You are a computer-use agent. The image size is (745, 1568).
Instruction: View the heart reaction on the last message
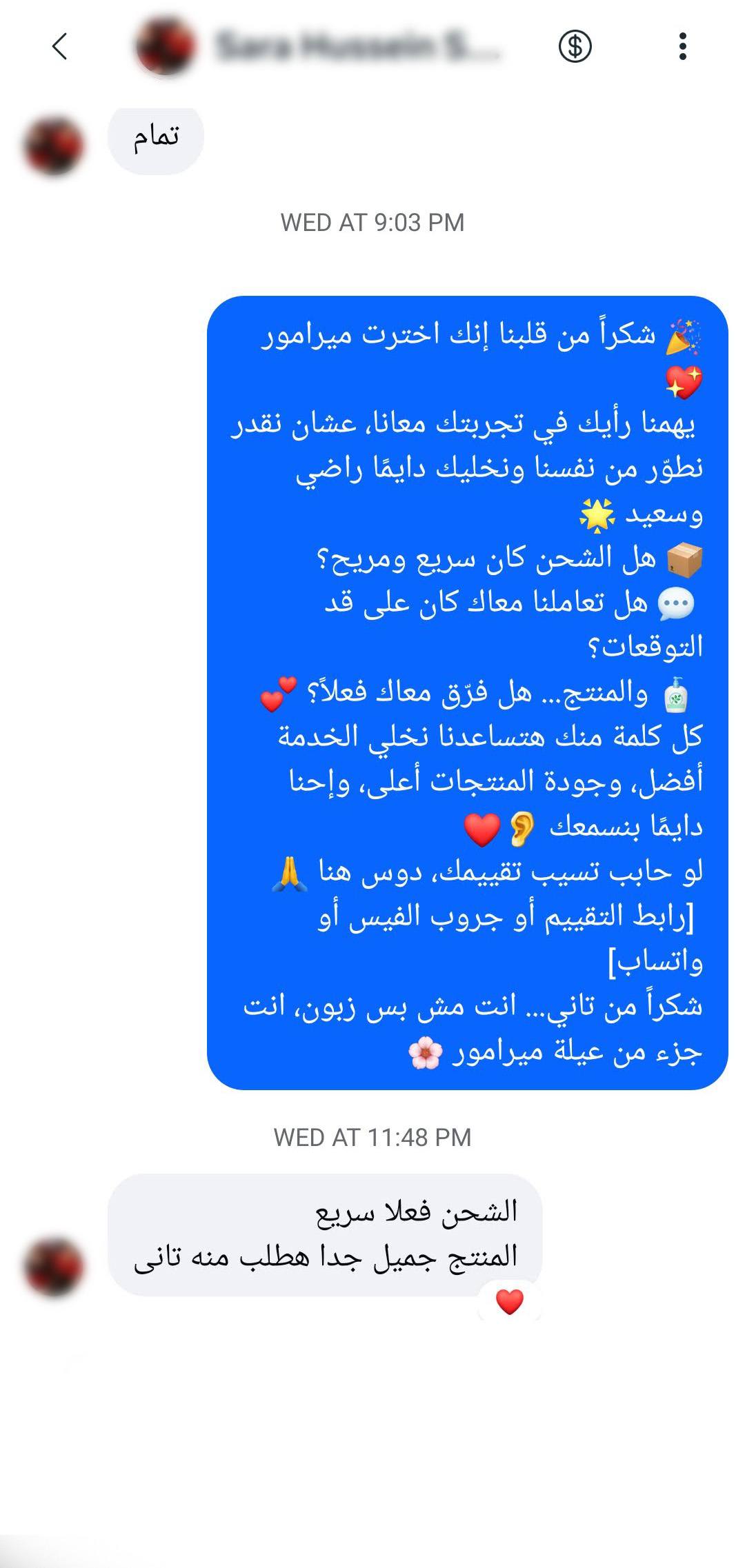tap(510, 1302)
